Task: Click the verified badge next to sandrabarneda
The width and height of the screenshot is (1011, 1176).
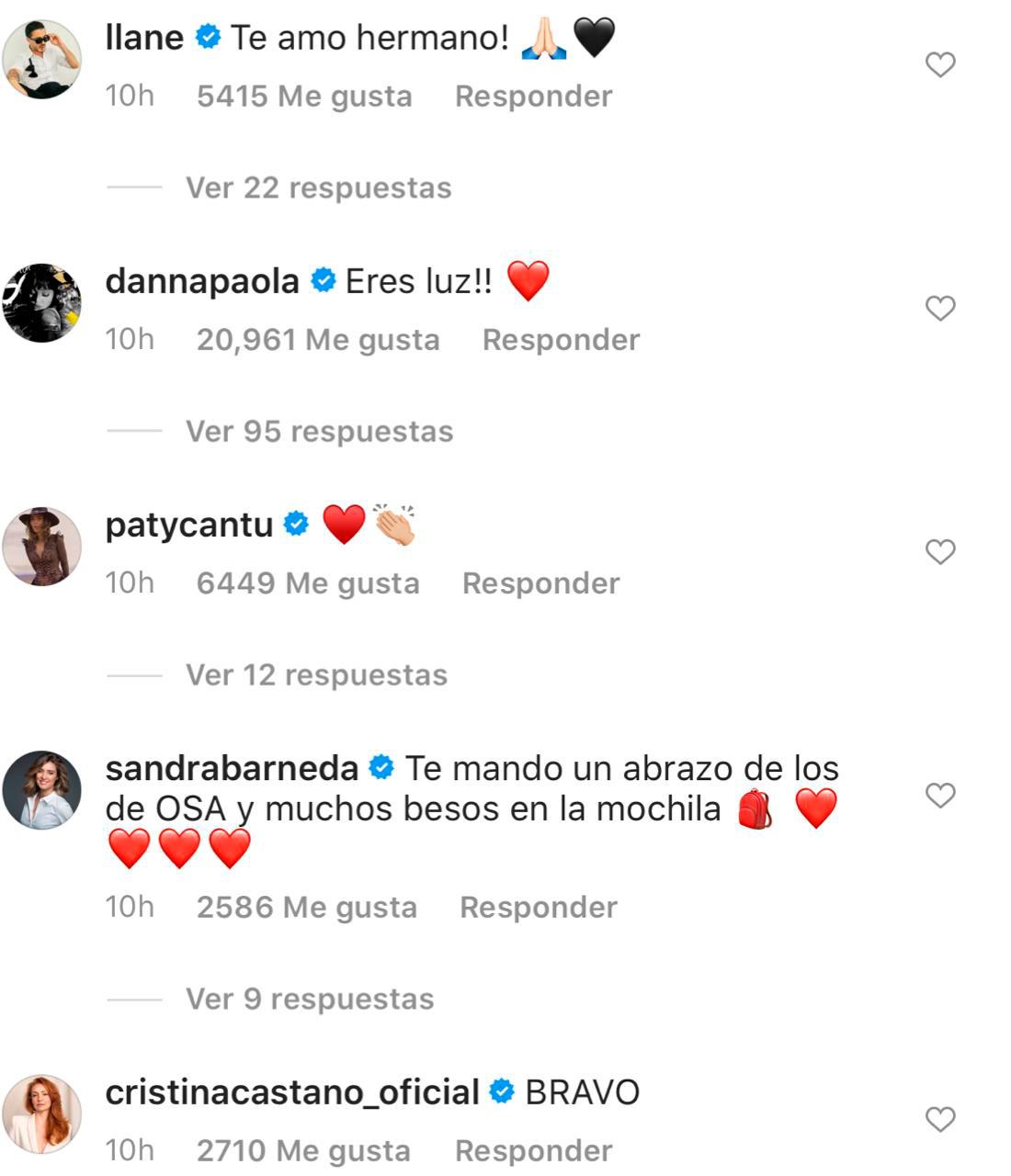Action: [x=380, y=765]
